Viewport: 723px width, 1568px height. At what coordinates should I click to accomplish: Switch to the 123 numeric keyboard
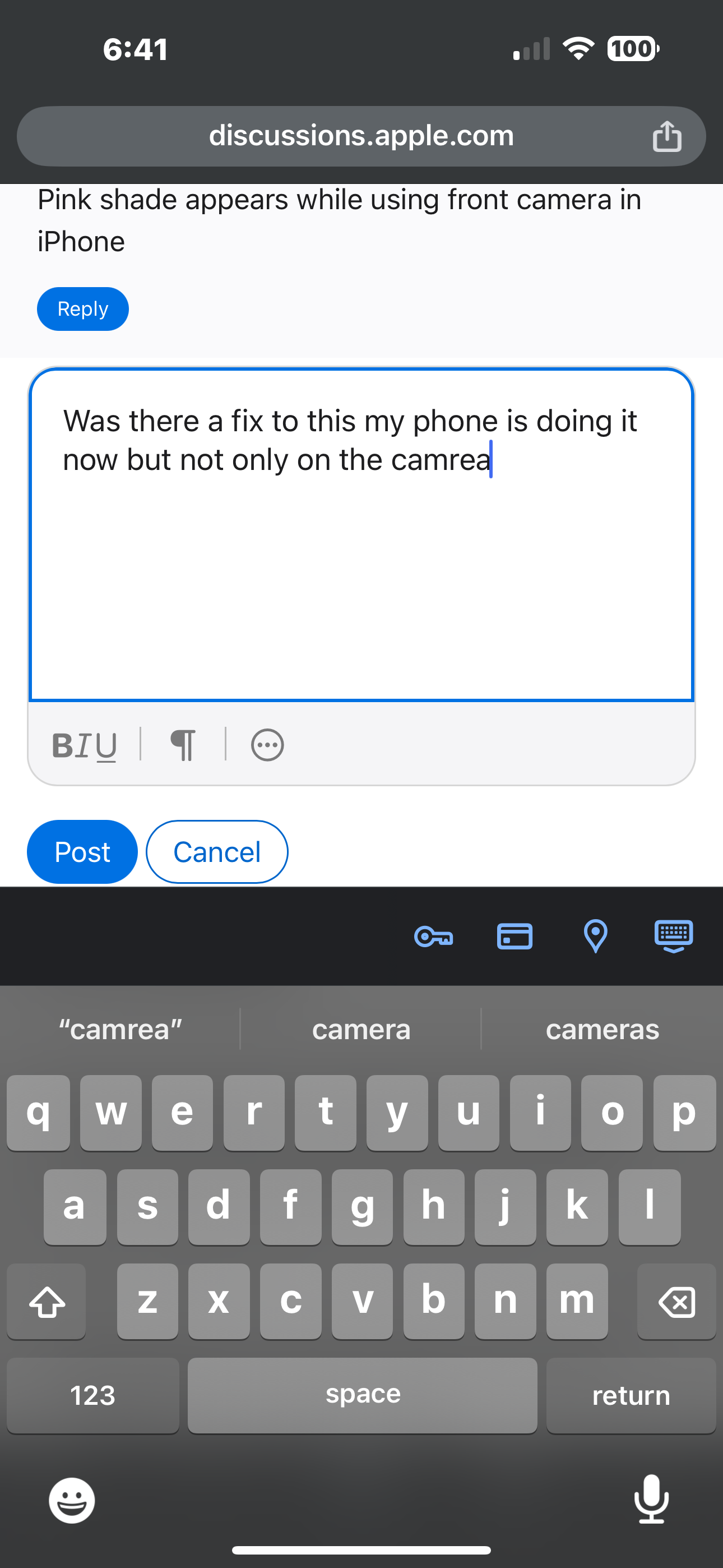pos(92,1395)
